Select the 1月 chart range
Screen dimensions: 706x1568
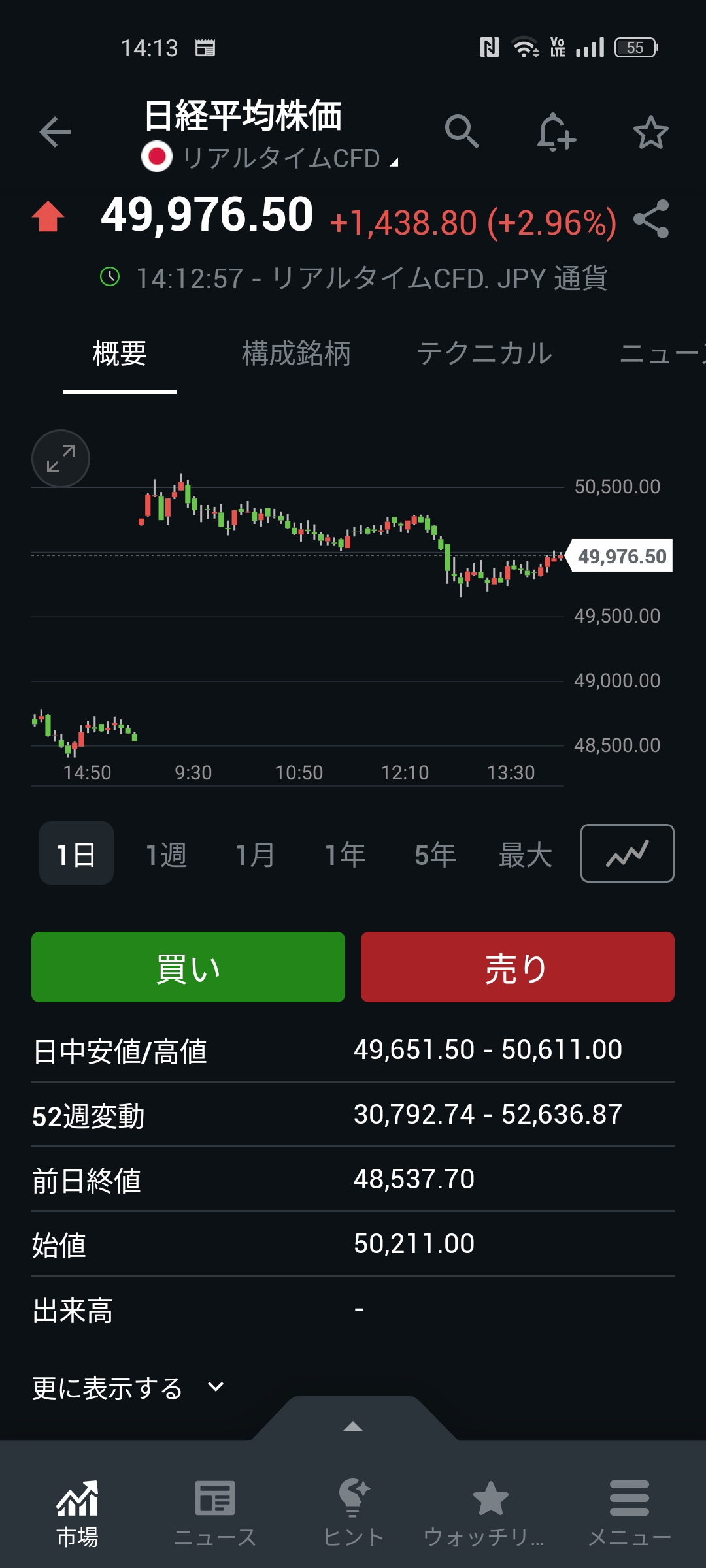click(x=255, y=855)
